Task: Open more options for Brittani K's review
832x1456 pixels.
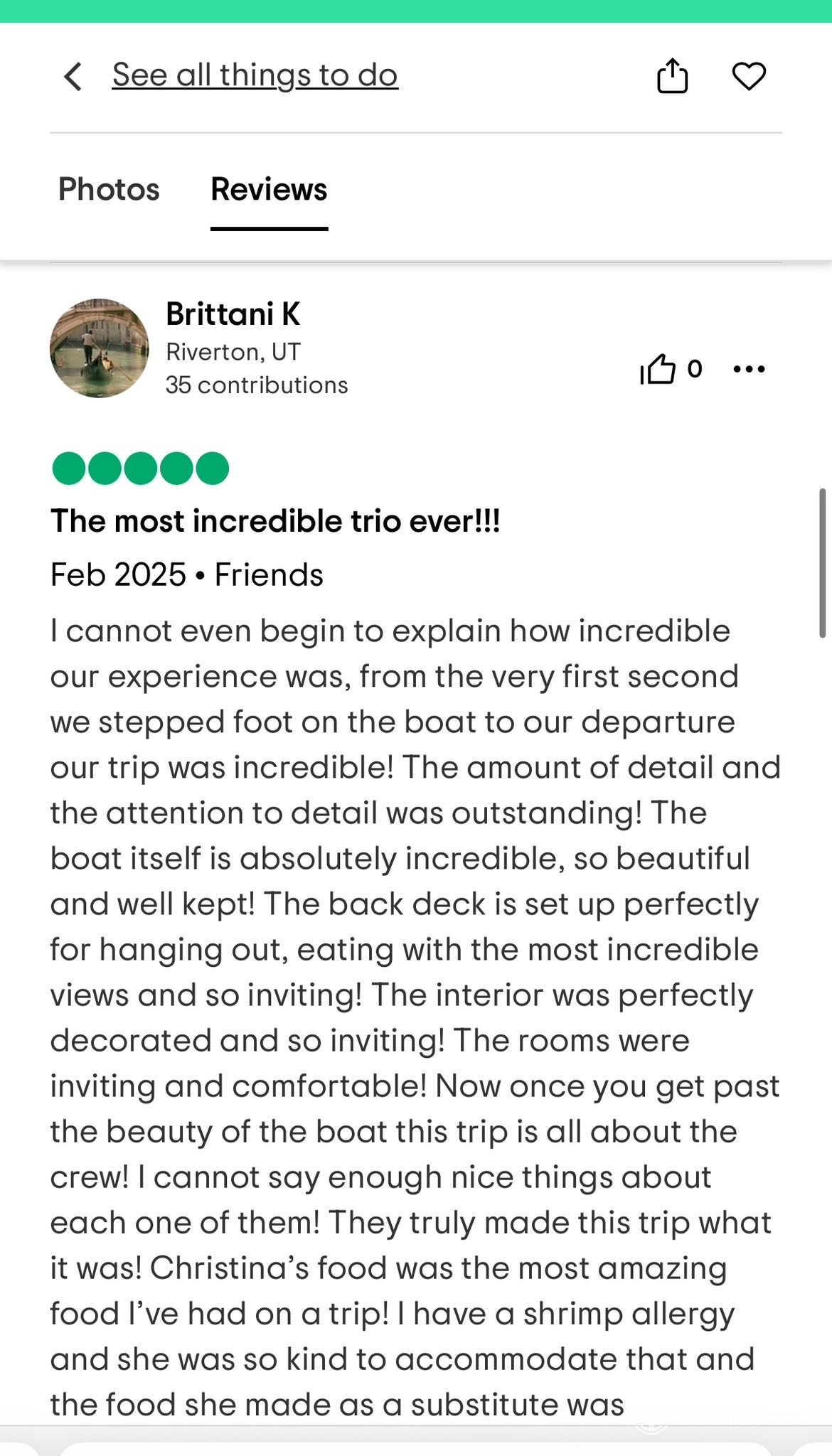Action: tap(749, 369)
